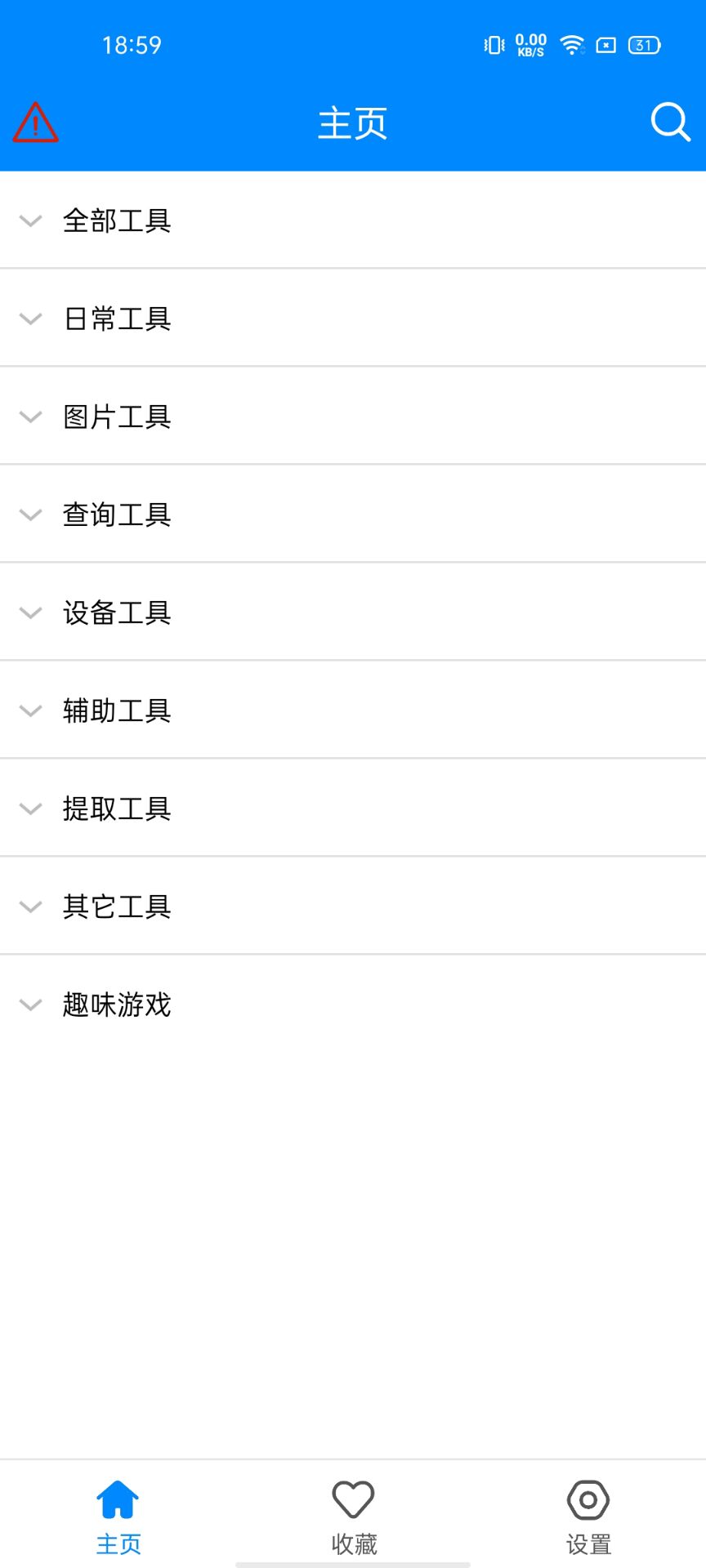706x1568 pixels.
Task: Expand the 日常工具 category
Action: 353,318
